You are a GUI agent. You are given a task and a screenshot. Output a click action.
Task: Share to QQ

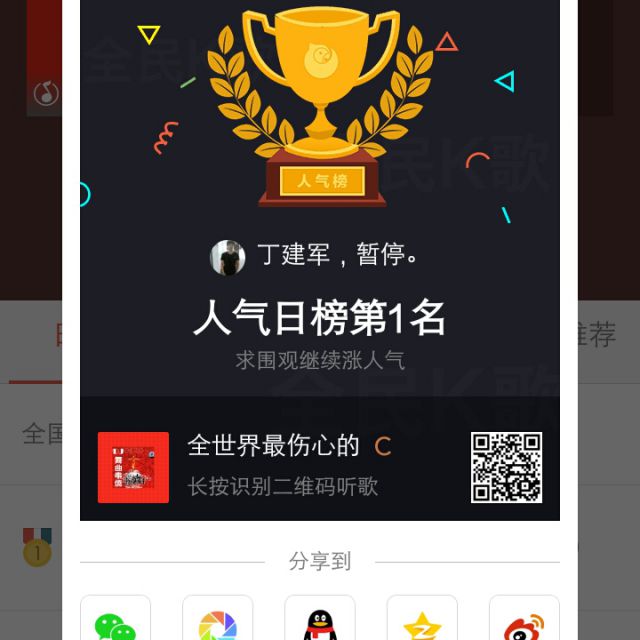pyautogui.click(x=320, y=622)
